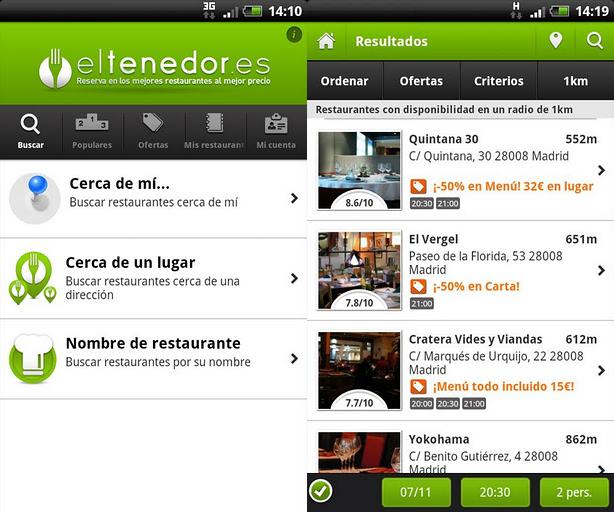Search by Nombre de restaurante
This screenshot has height=512, width=614.
point(153,358)
